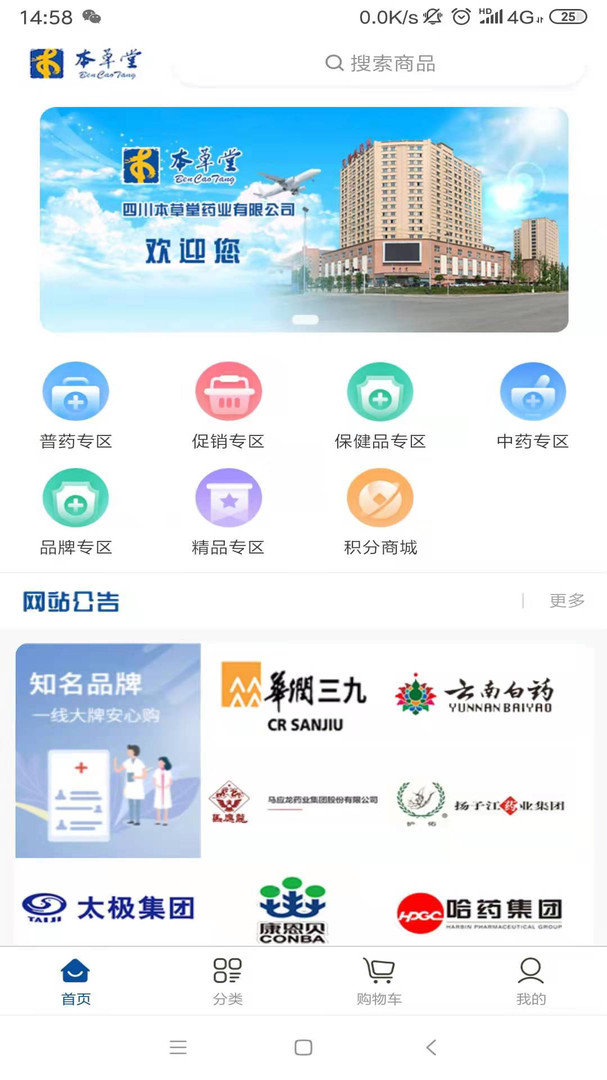The width and height of the screenshot is (607, 1080).
Task: Open 华润三九 brand
Action: (294, 695)
